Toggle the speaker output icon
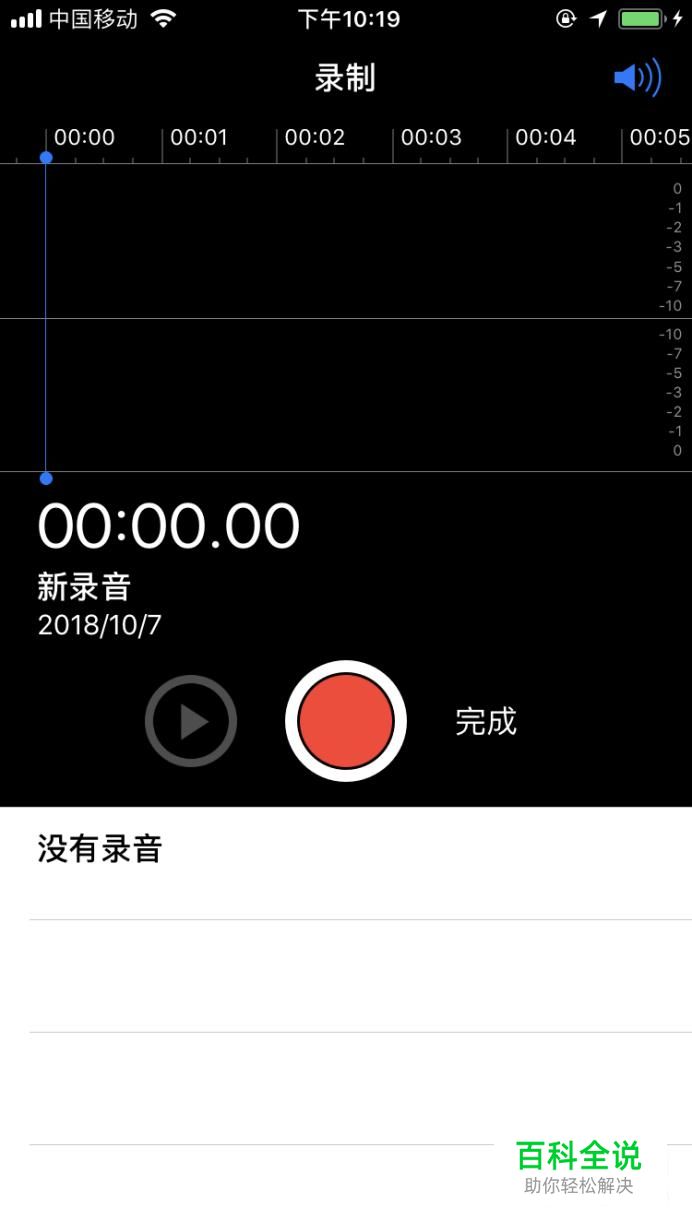 click(x=637, y=78)
